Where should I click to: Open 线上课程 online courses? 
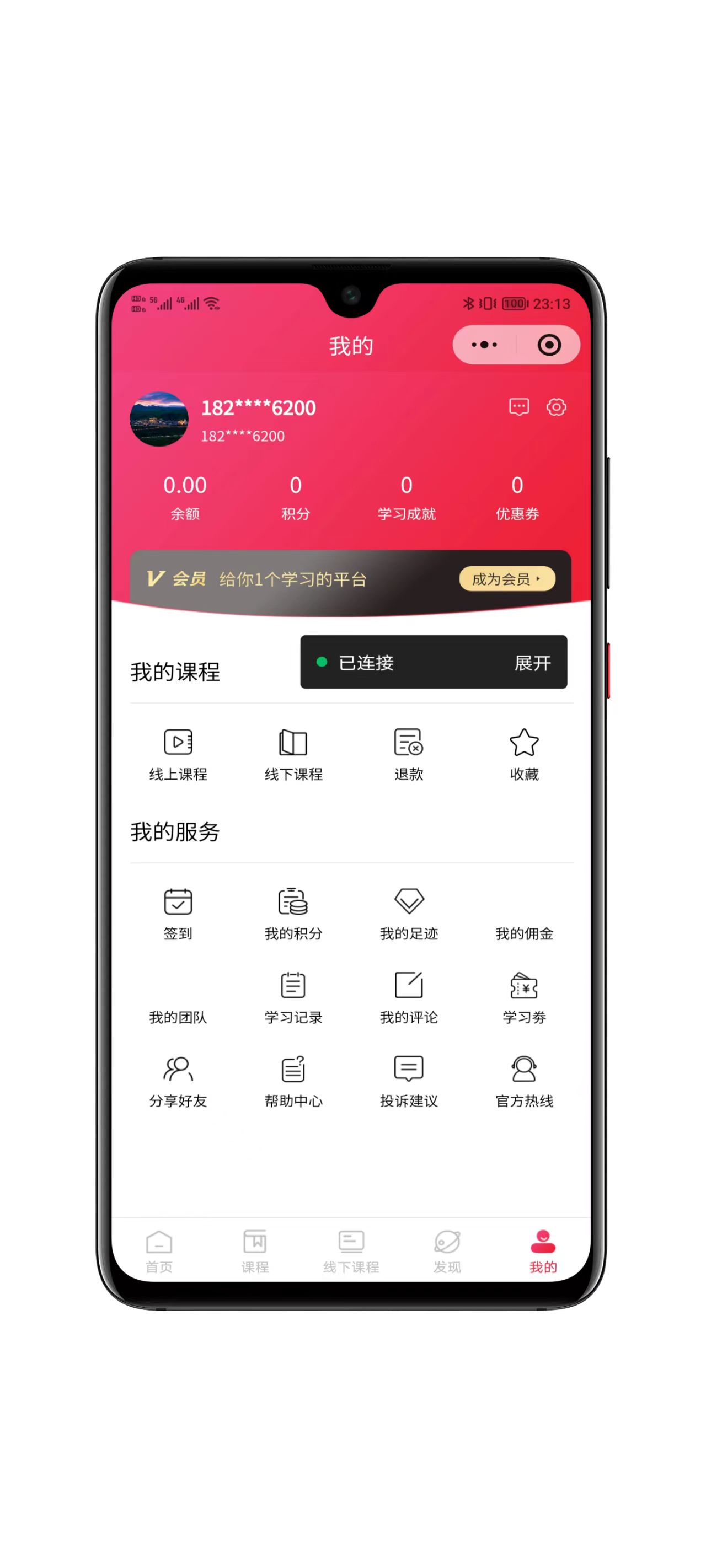[178, 754]
